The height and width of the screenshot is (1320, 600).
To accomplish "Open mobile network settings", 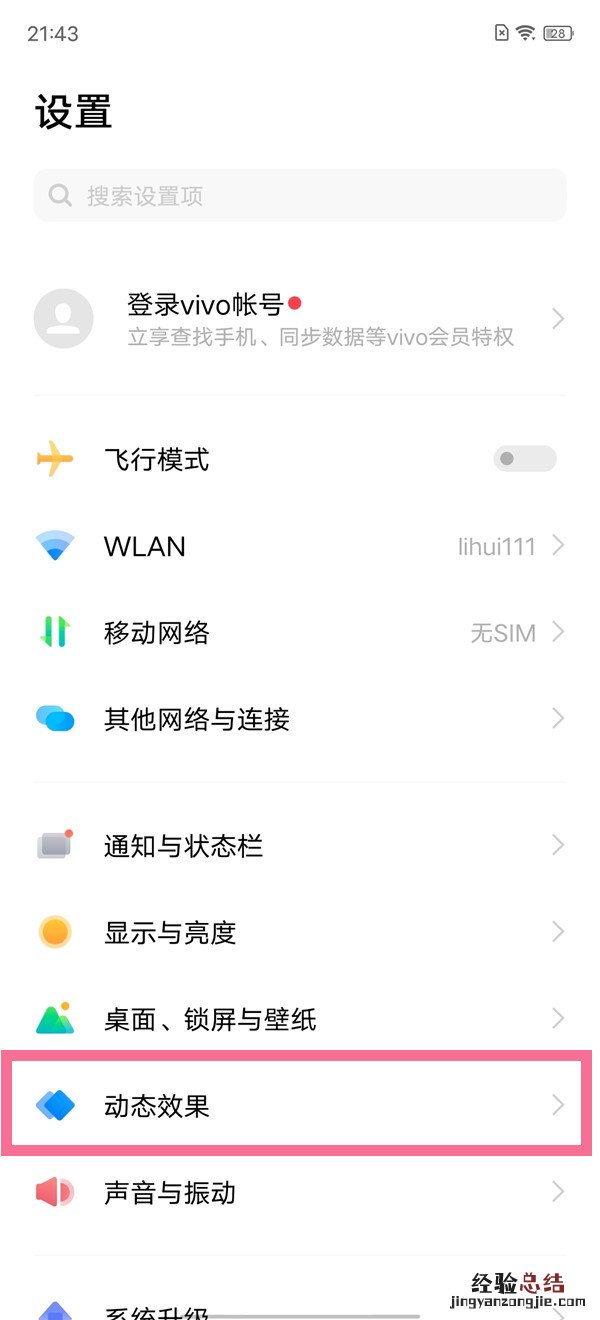I will (x=300, y=633).
